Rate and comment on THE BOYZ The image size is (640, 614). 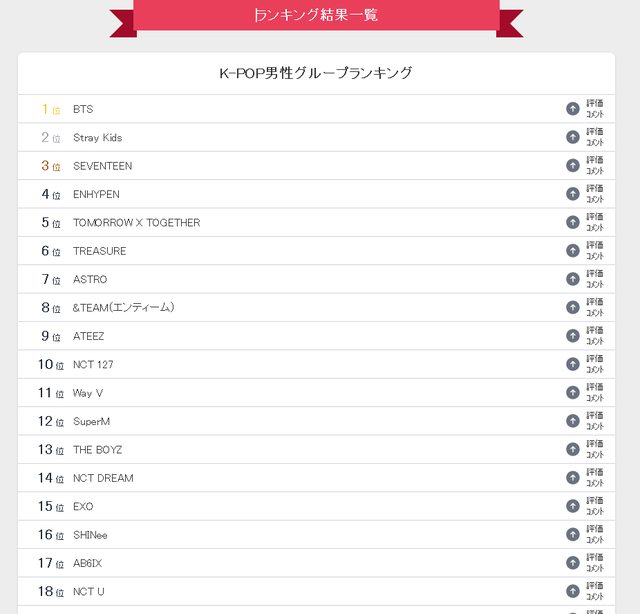click(x=585, y=449)
